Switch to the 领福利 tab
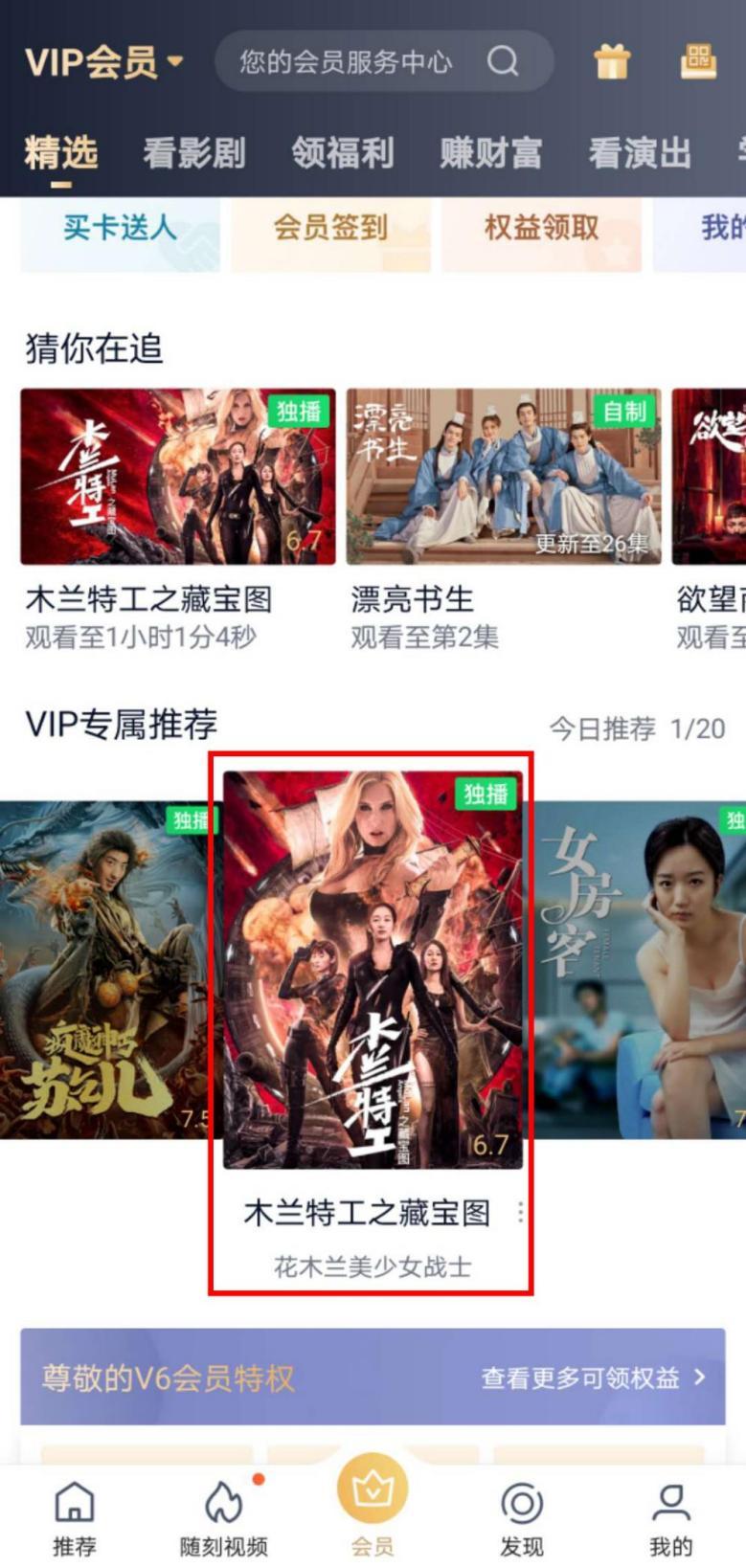This screenshot has height=1568, width=746. pos(343,153)
